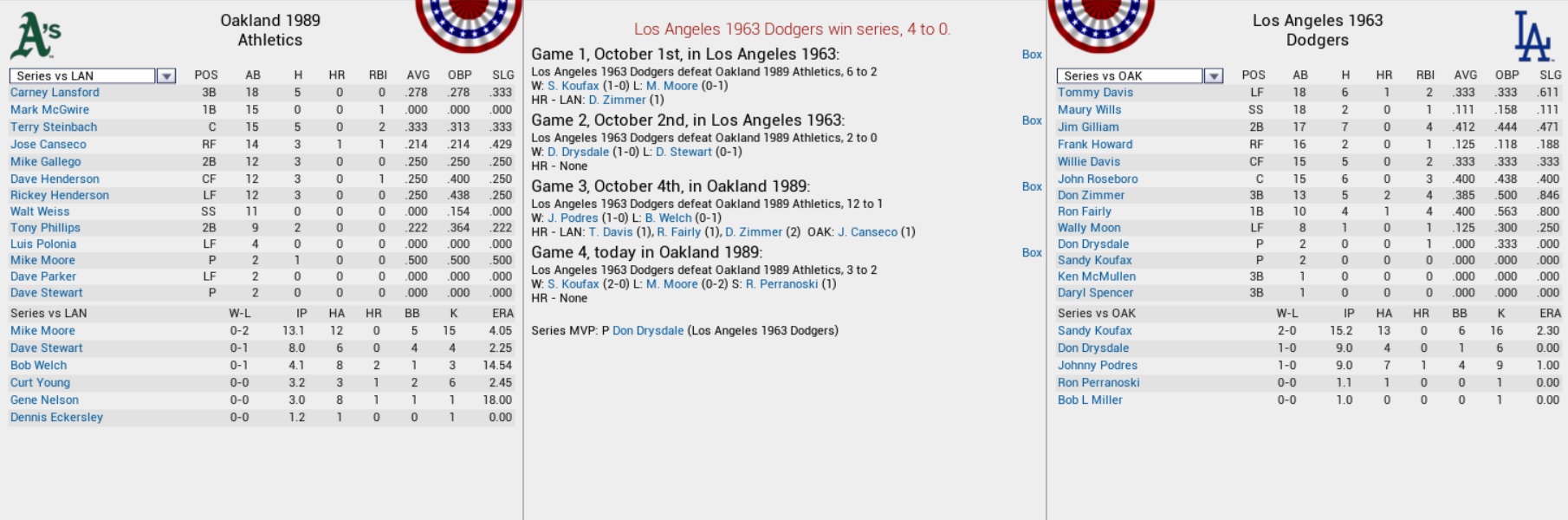
Task: Open the Series vs OAK dropdown
Action: tap(1213, 76)
